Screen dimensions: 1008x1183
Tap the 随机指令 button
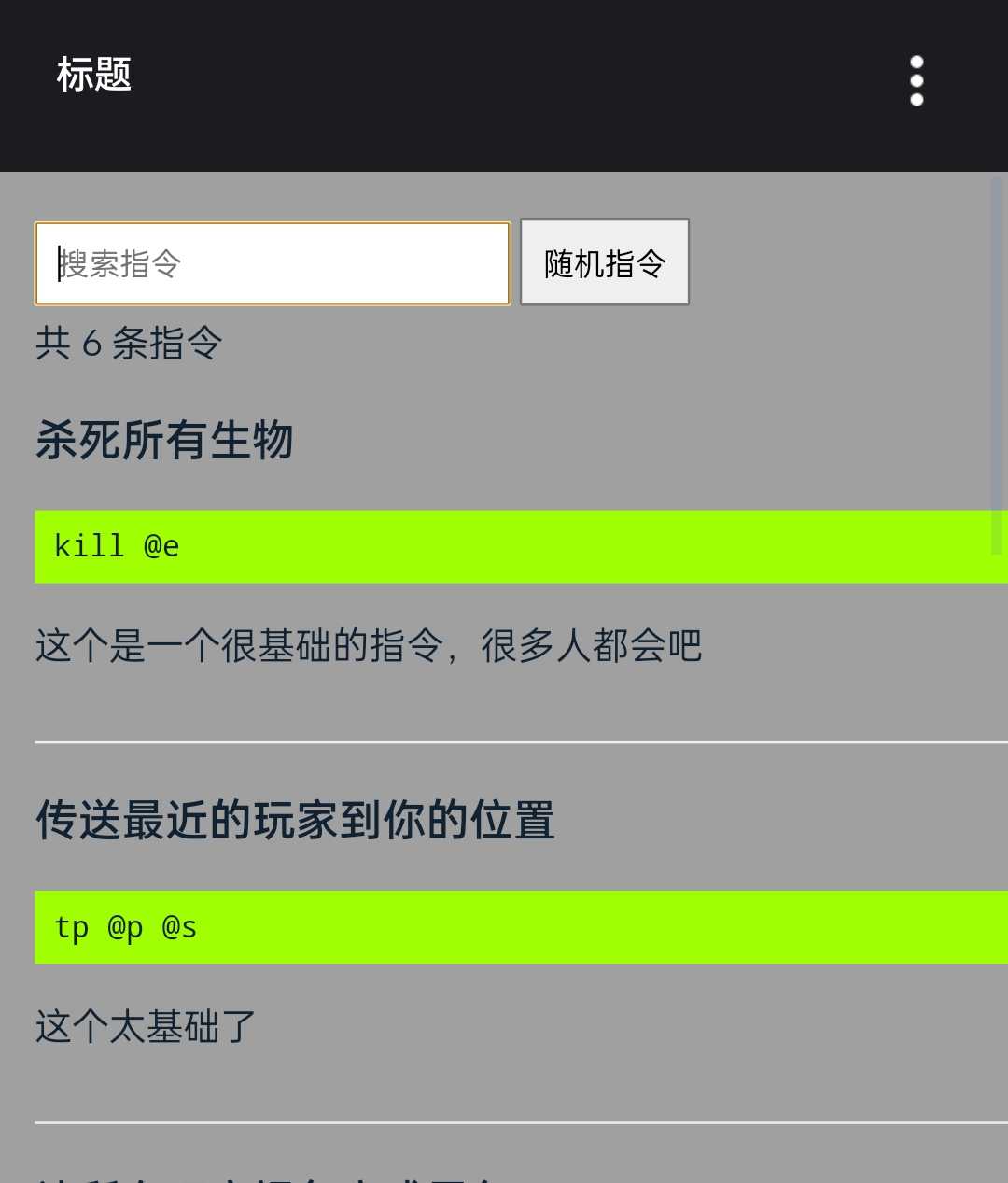pyautogui.click(x=605, y=262)
